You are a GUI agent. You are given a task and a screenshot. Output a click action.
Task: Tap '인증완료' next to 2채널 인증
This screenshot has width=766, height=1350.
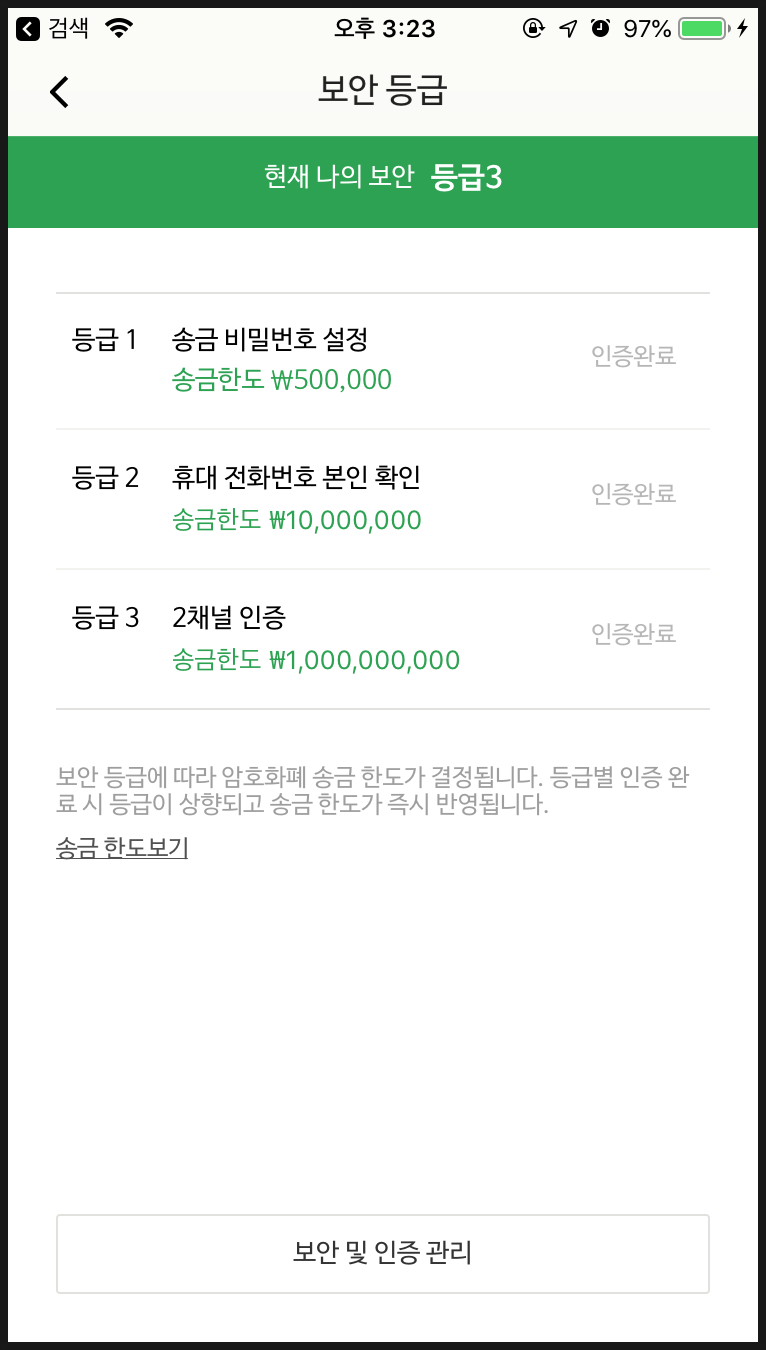coord(634,632)
